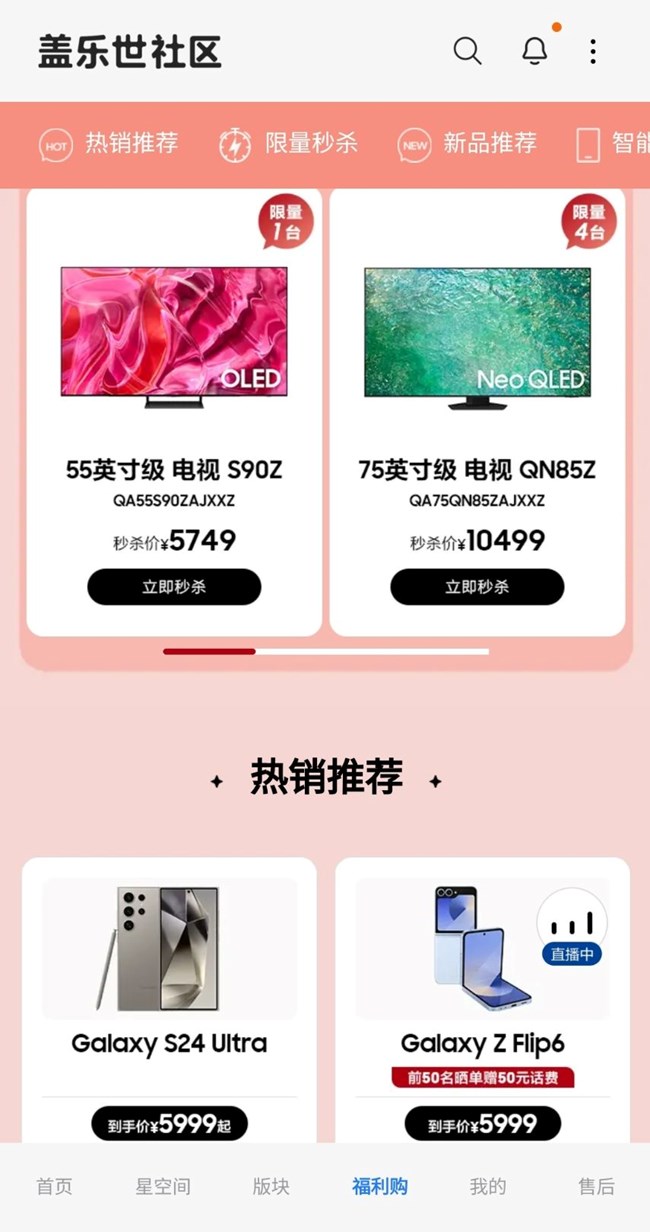Select the 福利购 tab

point(380,1187)
